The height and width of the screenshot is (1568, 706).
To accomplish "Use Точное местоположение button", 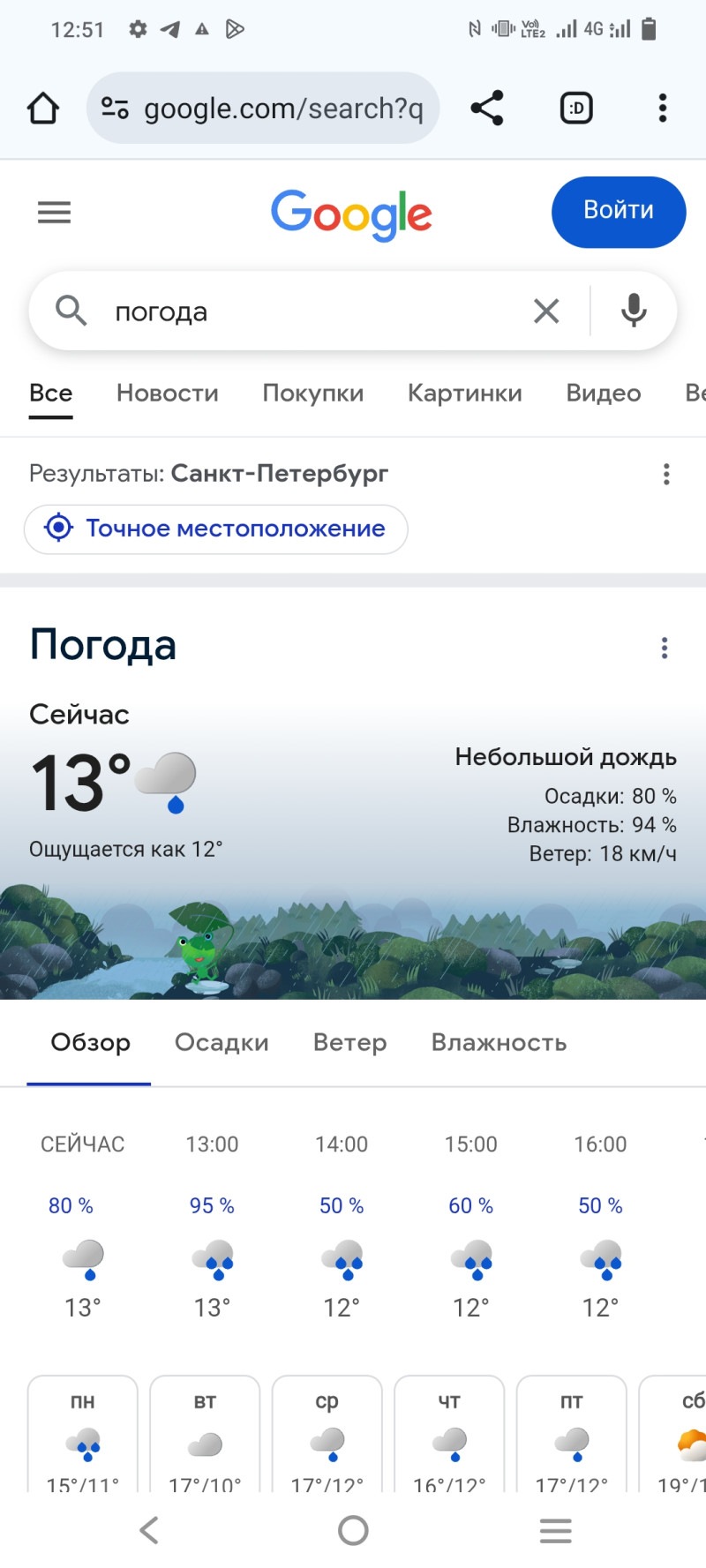I will [216, 529].
